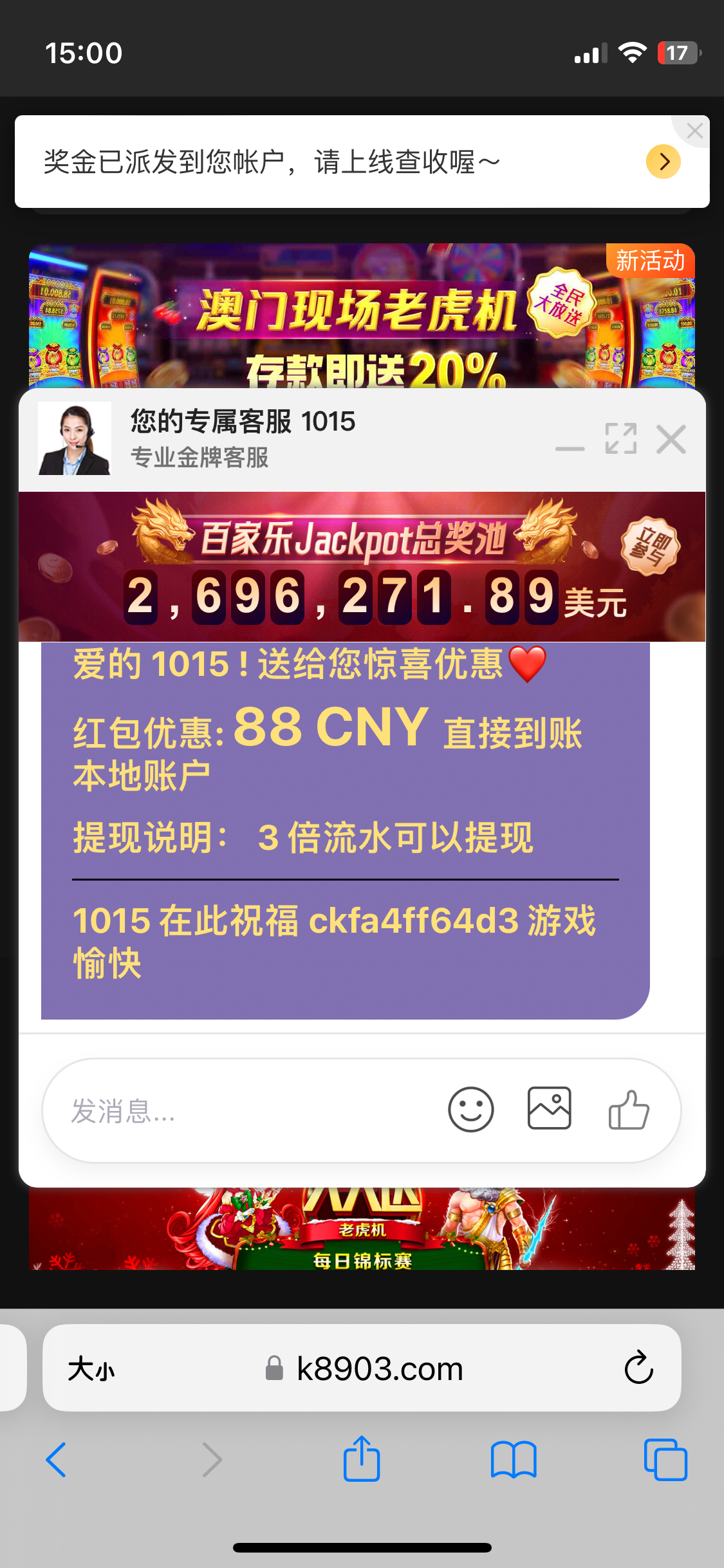Open the emoji picker in chat
Viewport: 724px width, 1568px height.
coord(470,1110)
